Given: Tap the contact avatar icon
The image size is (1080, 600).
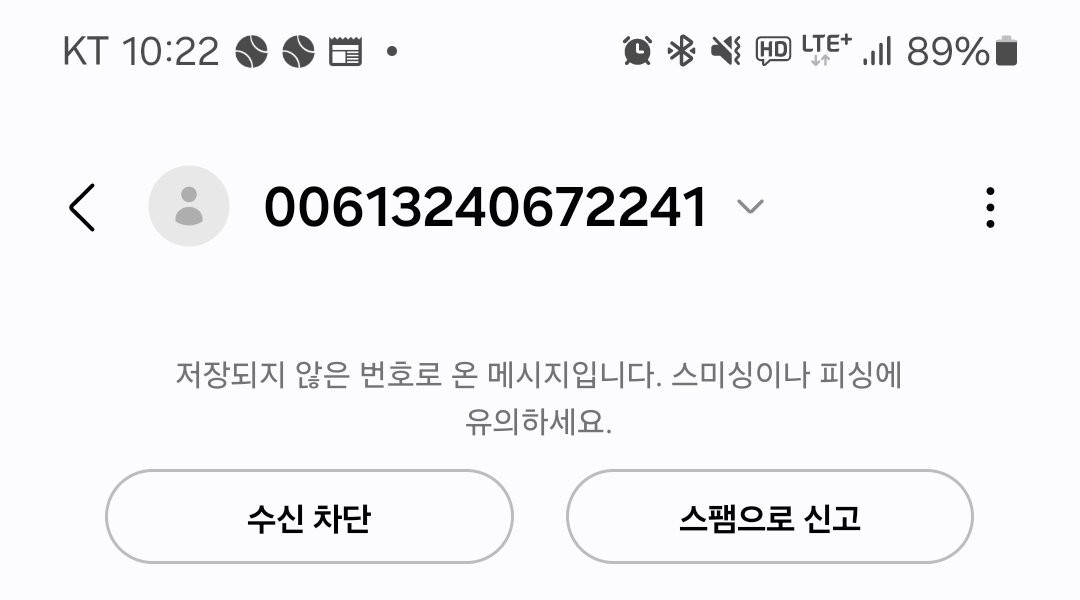Looking at the screenshot, I should (189, 207).
